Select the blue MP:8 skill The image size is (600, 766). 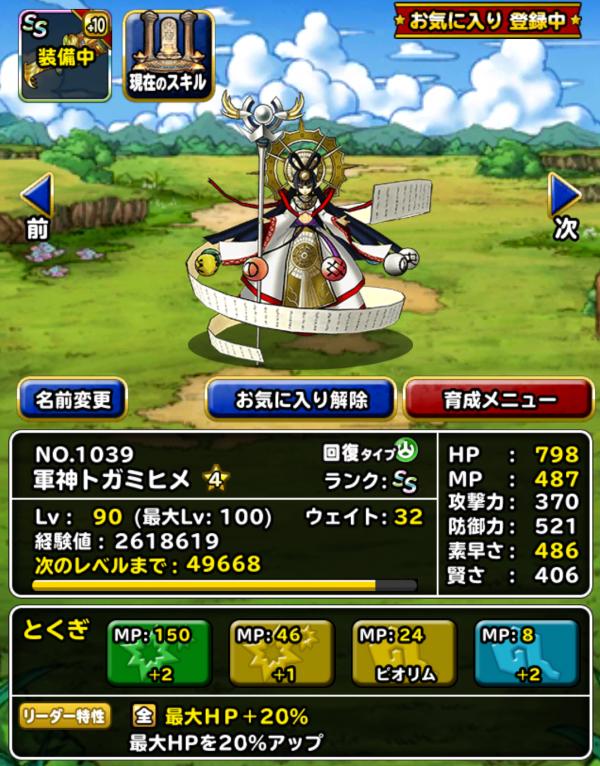[526, 653]
